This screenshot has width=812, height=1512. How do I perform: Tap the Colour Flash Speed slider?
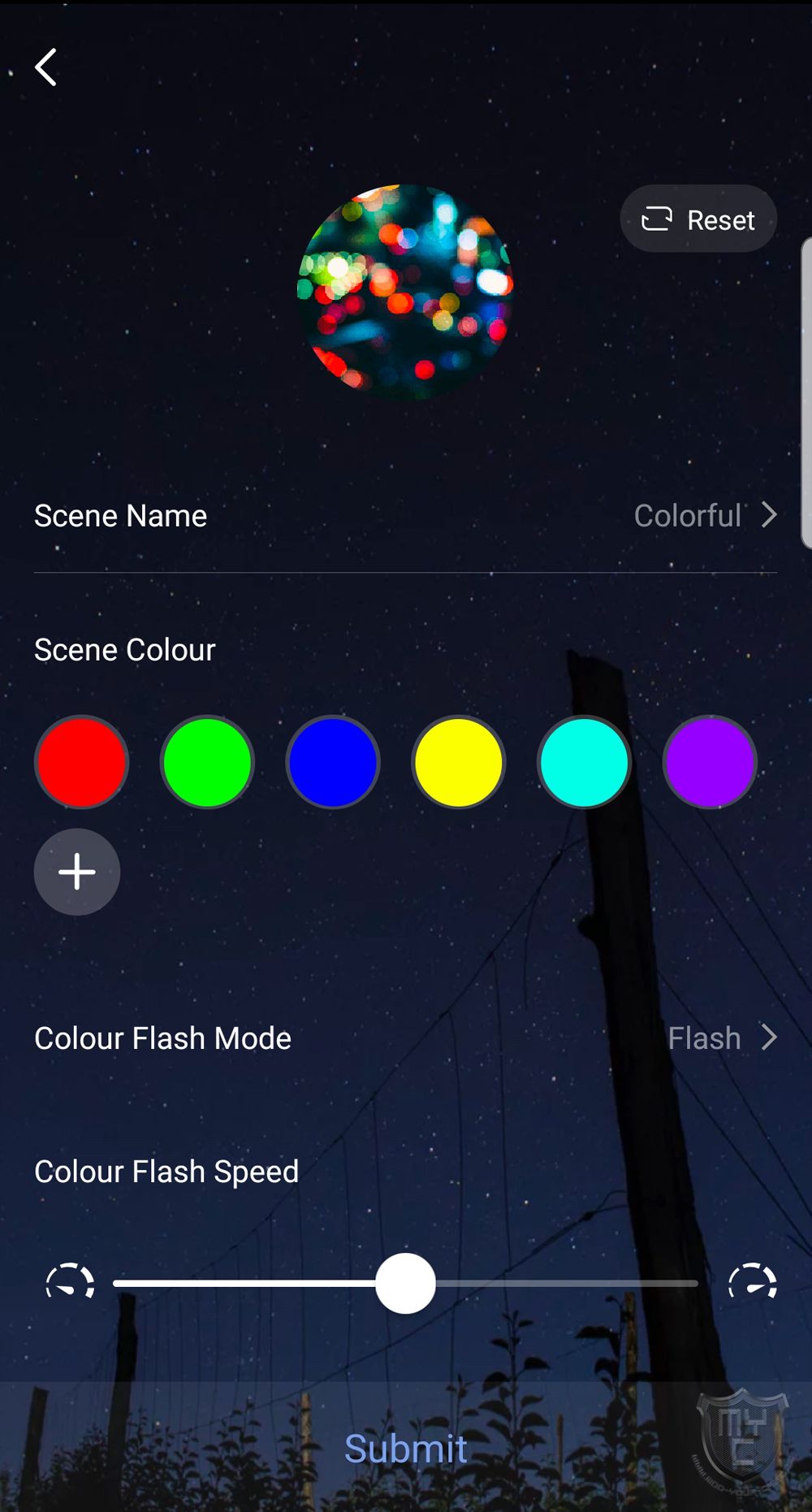[405, 1284]
